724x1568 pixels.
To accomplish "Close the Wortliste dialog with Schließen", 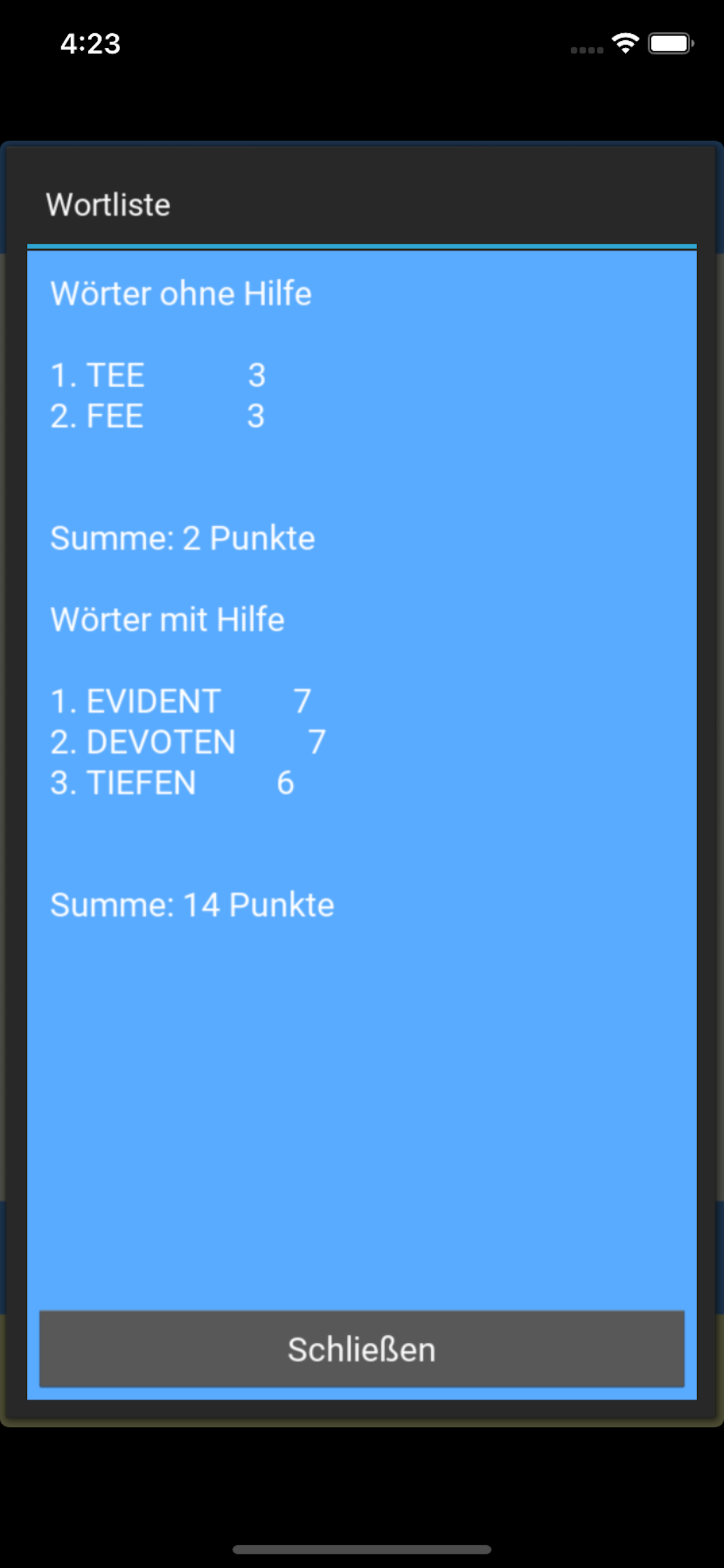I will point(361,1349).
